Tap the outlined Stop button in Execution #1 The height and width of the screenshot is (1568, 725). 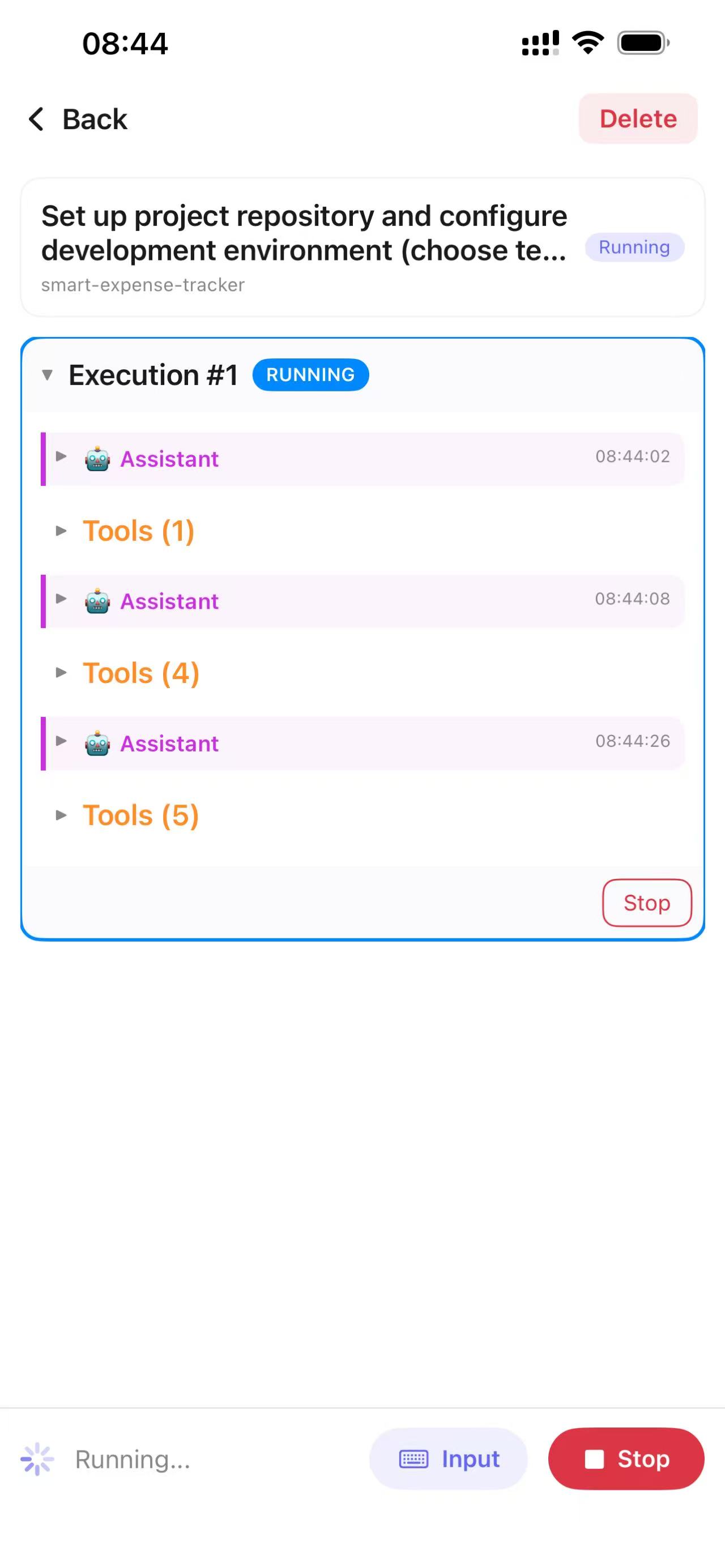(646, 903)
